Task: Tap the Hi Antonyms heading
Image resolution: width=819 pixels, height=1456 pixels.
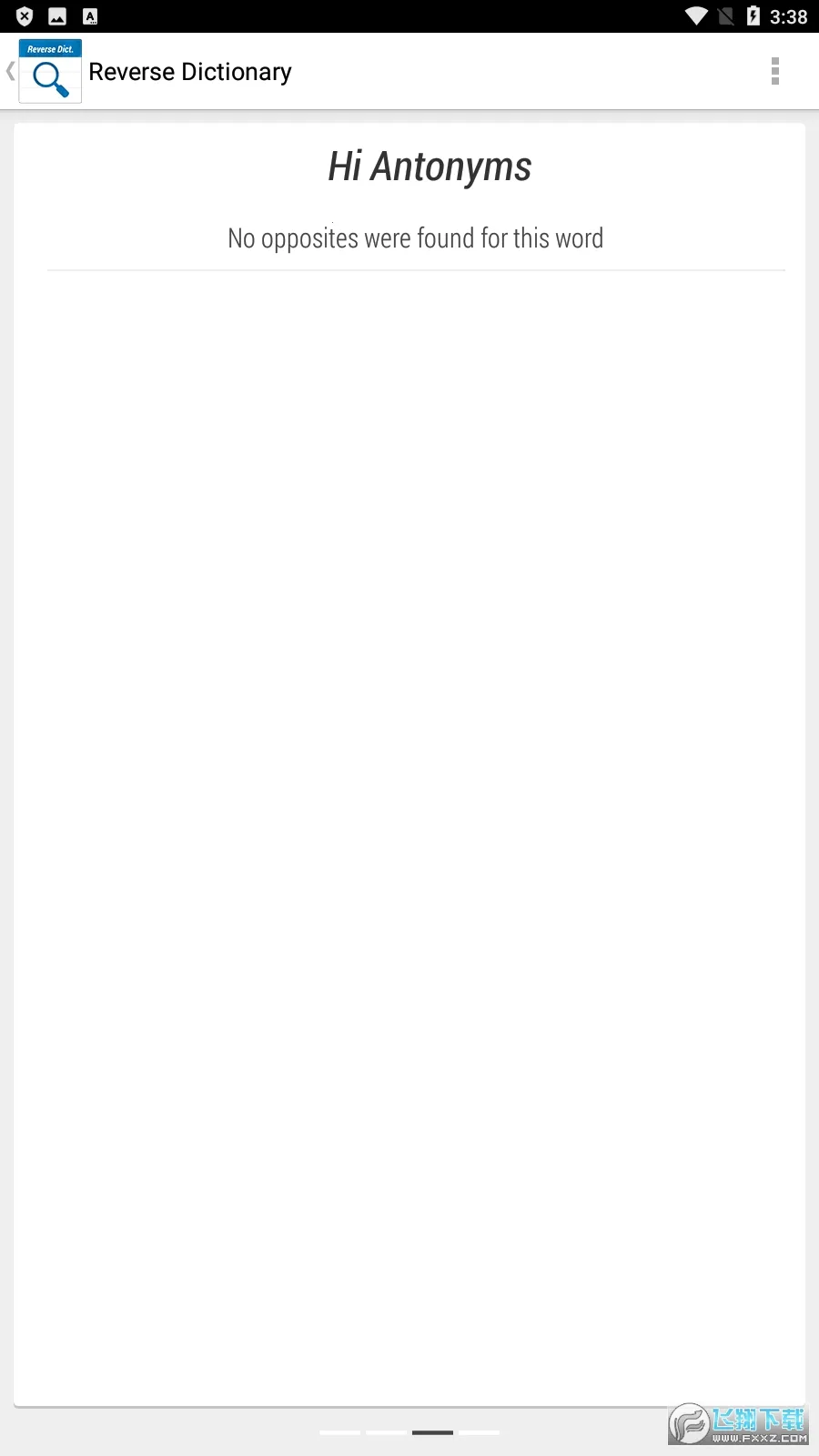Action: (x=430, y=167)
